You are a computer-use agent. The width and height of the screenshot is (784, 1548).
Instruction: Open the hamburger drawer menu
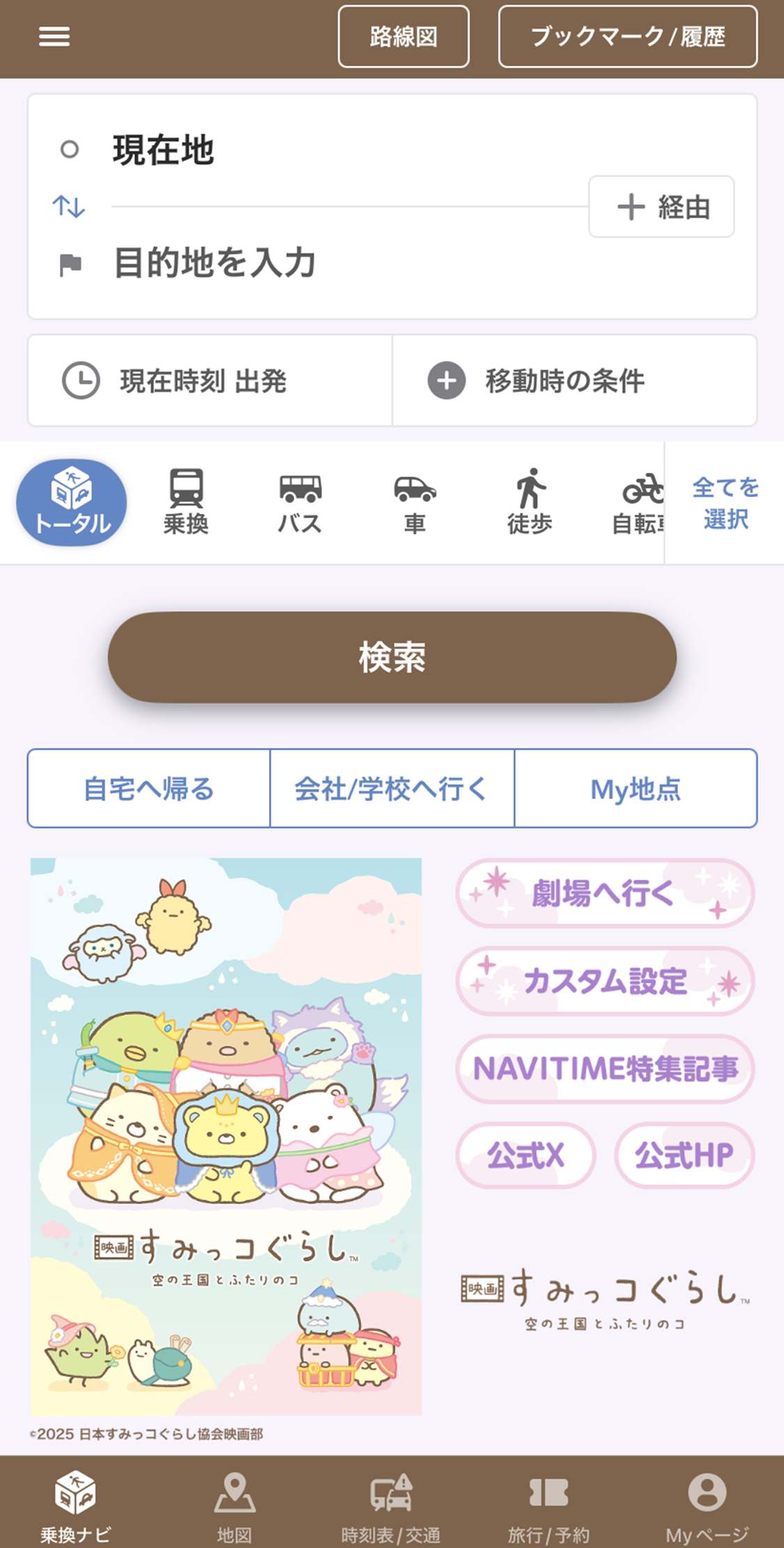click(54, 36)
